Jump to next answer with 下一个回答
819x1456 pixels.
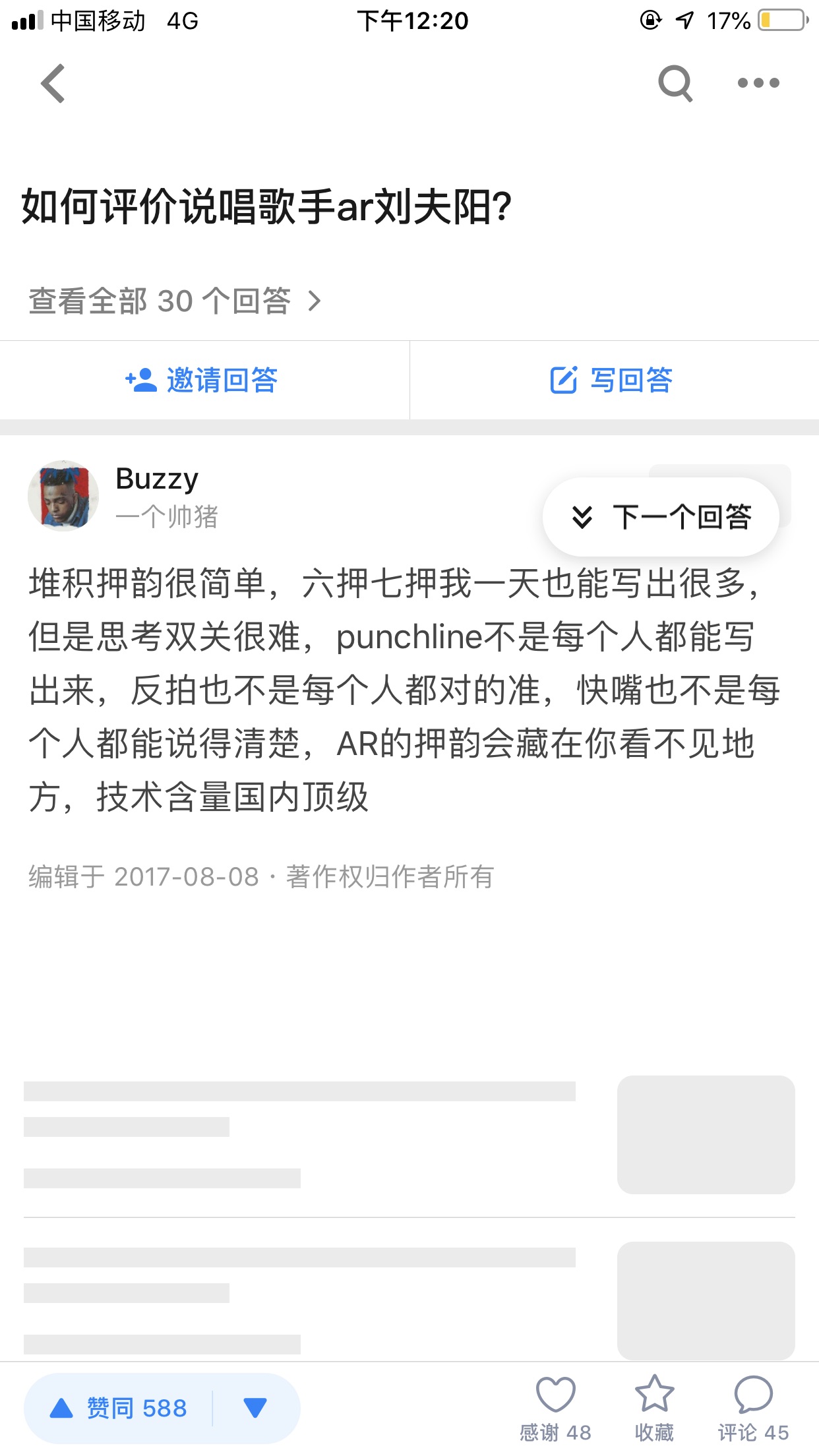[x=661, y=517]
